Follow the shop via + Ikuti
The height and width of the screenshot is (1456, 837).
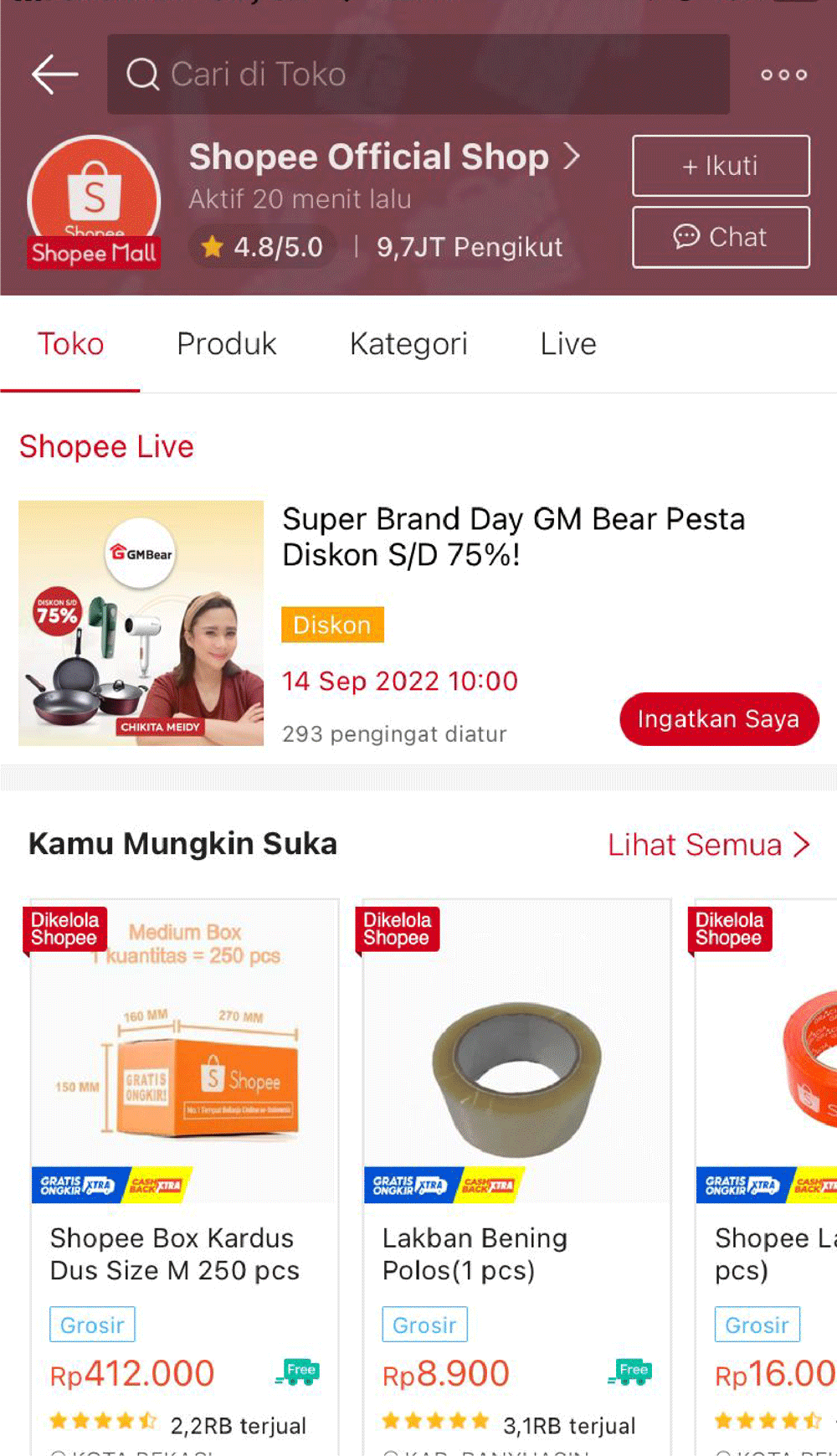pos(721,165)
